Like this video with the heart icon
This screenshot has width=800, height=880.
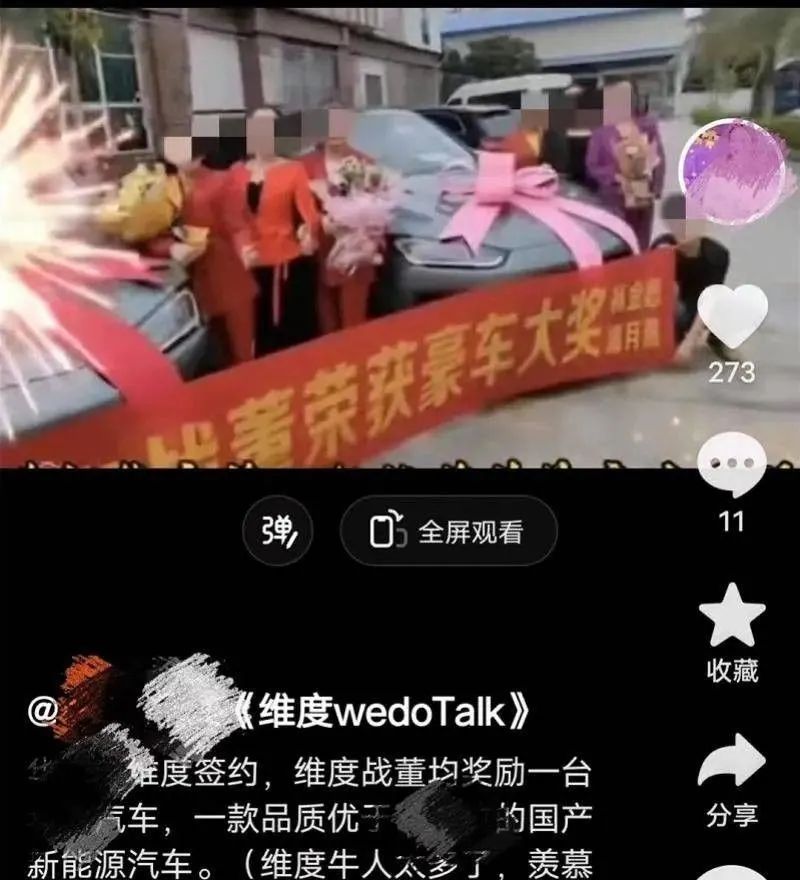point(732,318)
